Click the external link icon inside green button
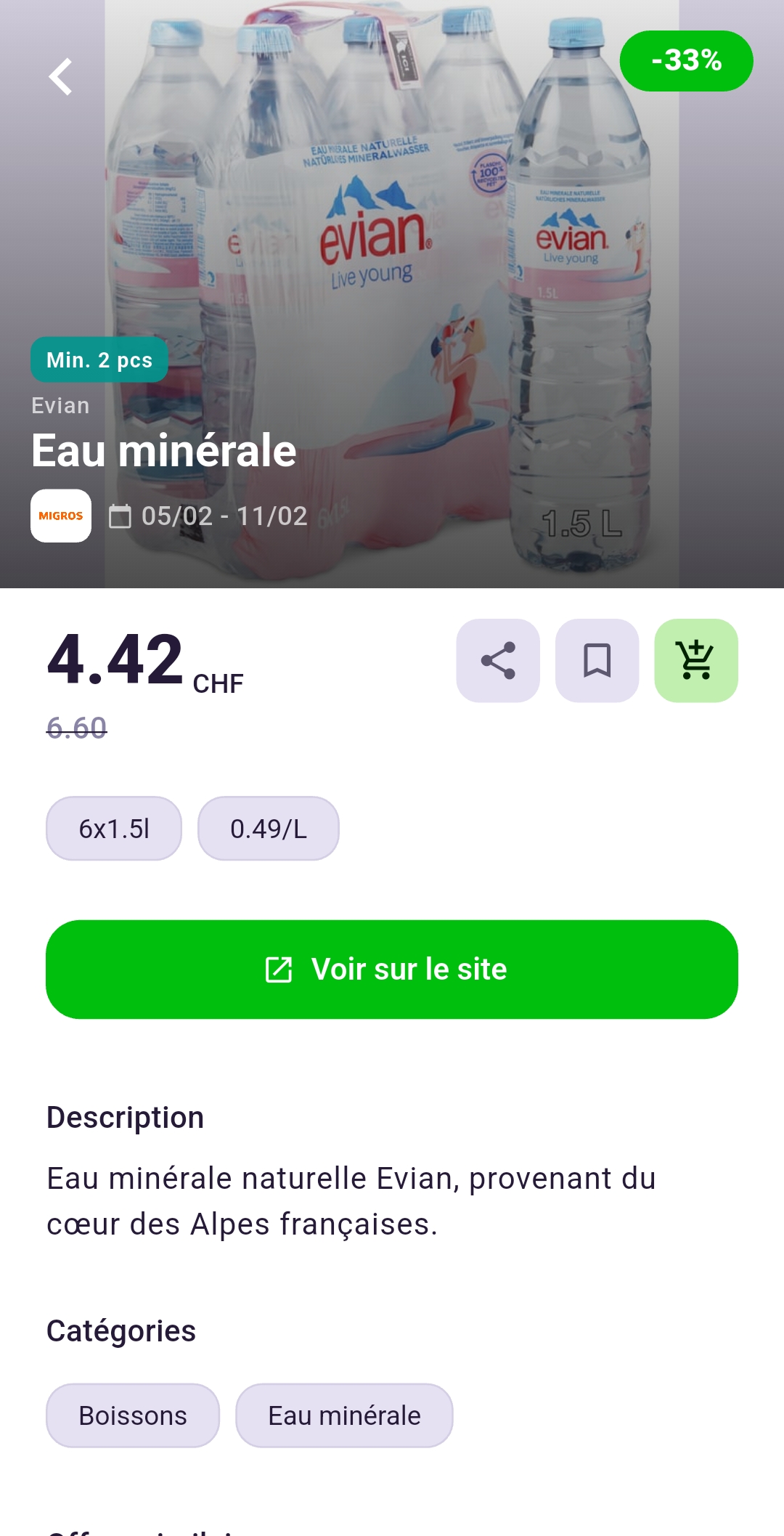The height and width of the screenshot is (1536, 784). pos(279,968)
